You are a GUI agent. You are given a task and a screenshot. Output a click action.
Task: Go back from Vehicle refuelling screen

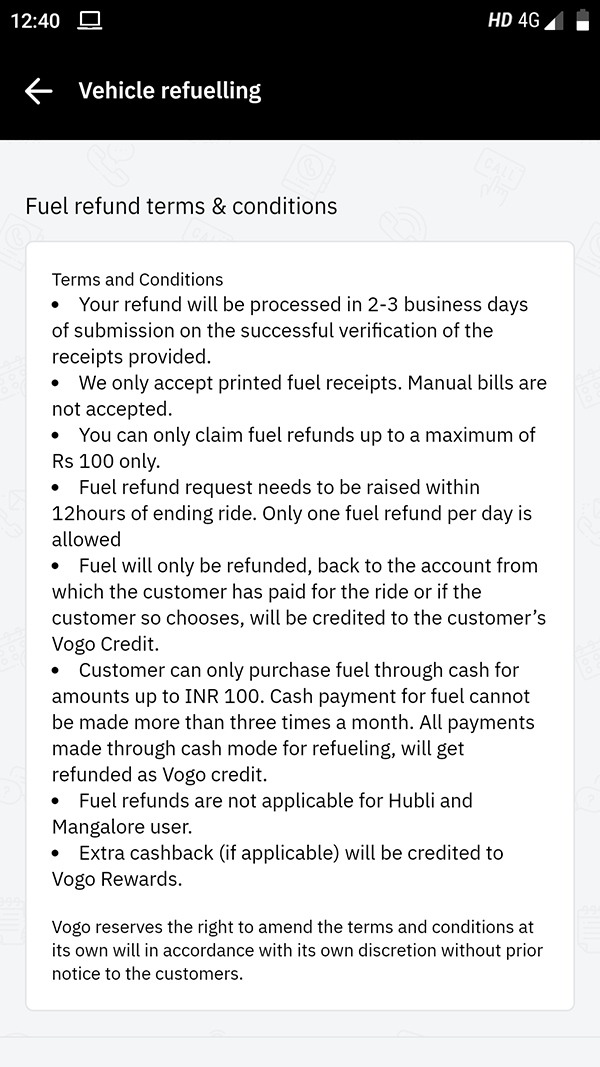point(39,91)
